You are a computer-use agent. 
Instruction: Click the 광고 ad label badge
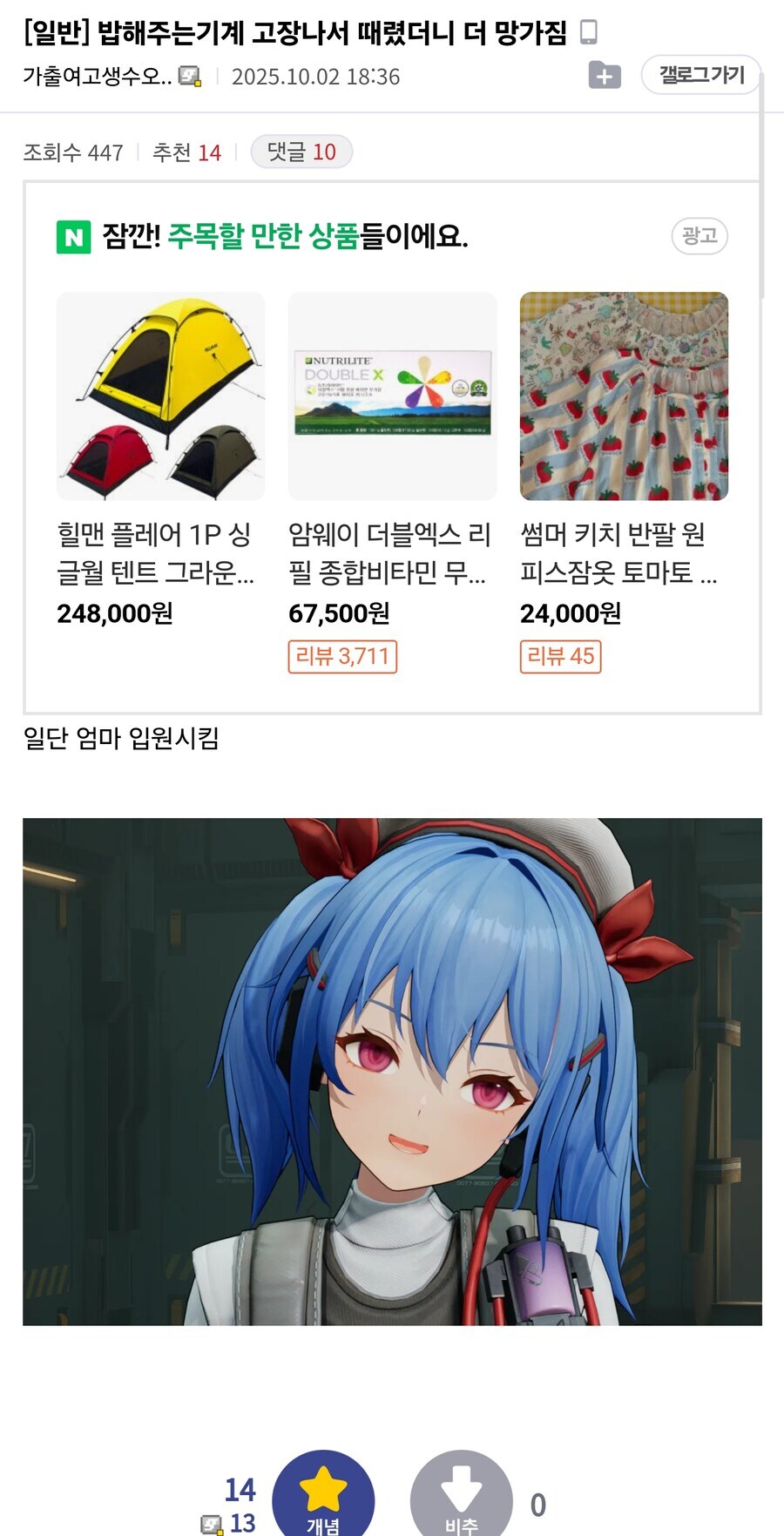click(x=700, y=236)
